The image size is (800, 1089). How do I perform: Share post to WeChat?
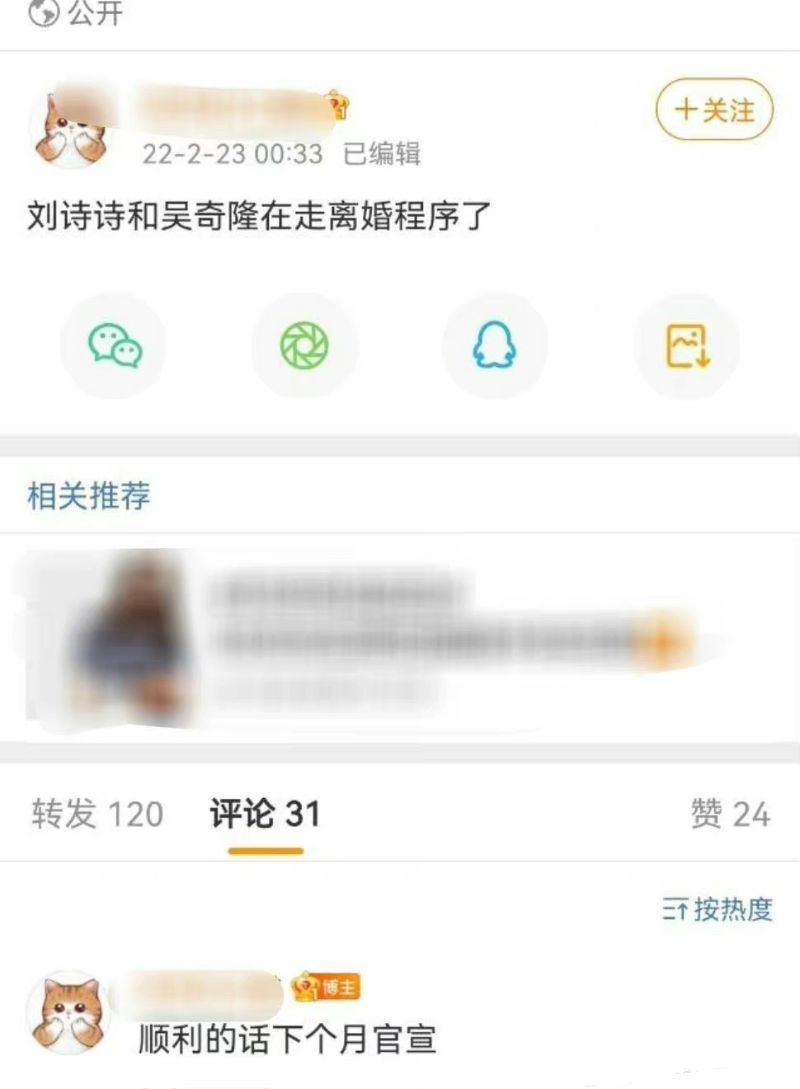pos(114,346)
